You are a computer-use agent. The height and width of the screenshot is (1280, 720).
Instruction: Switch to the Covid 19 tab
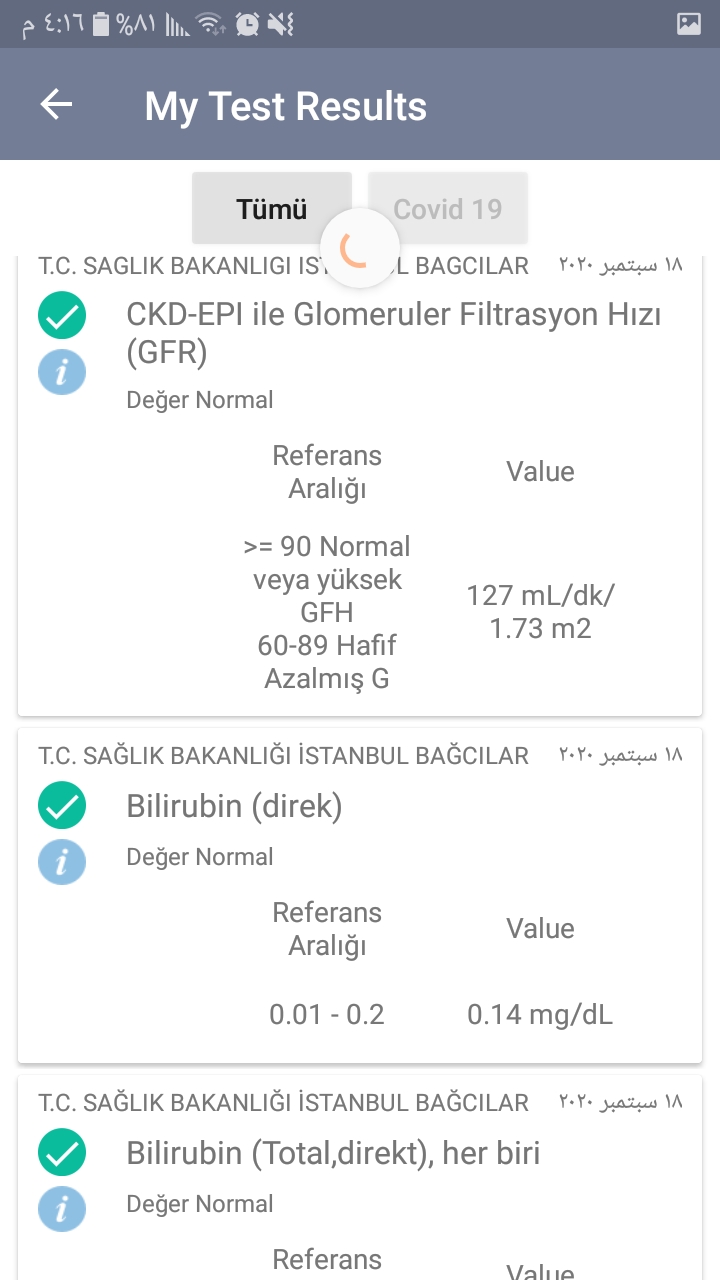pyautogui.click(x=448, y=208)
